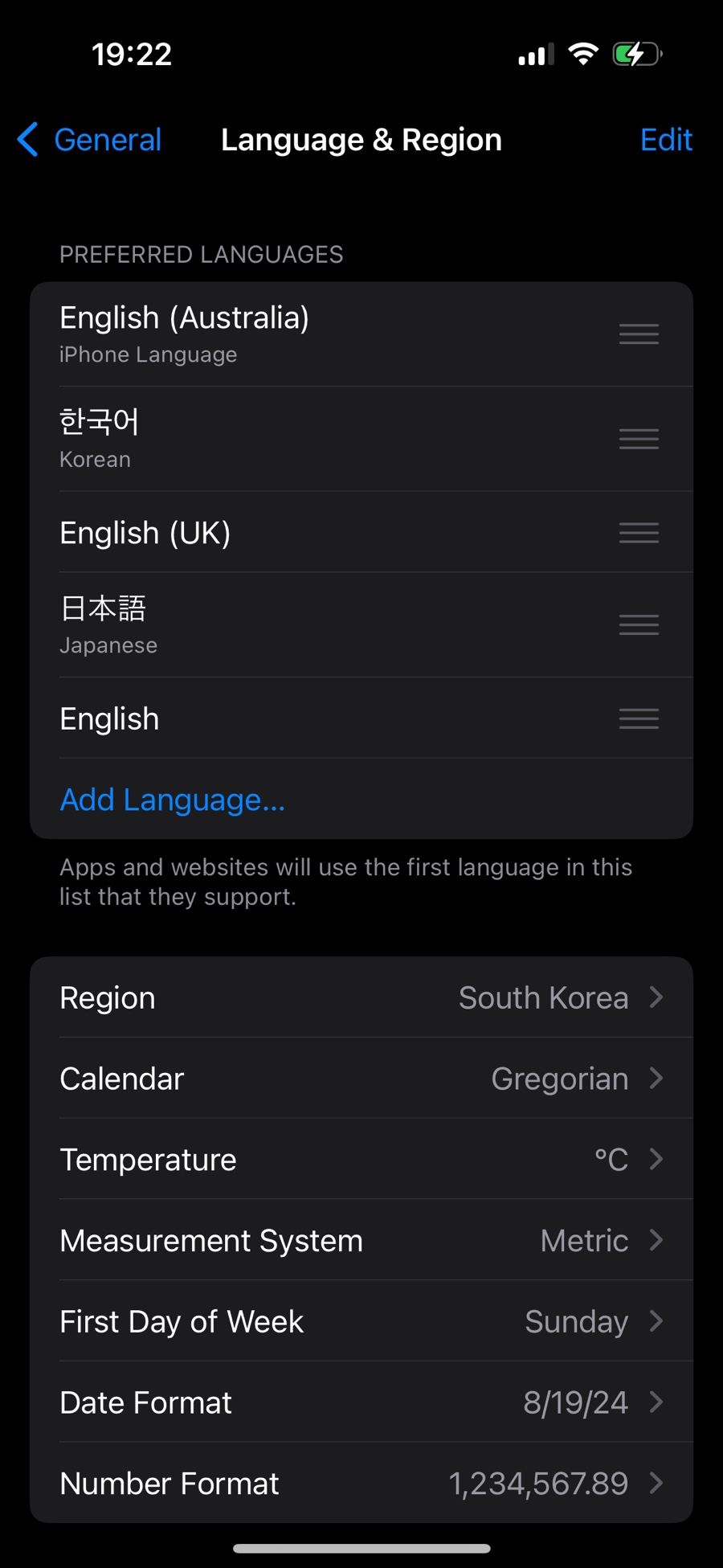This screenshot has width=723, height=1568.
Task: Open First Day of Week setting
Action: (361, 1321)
